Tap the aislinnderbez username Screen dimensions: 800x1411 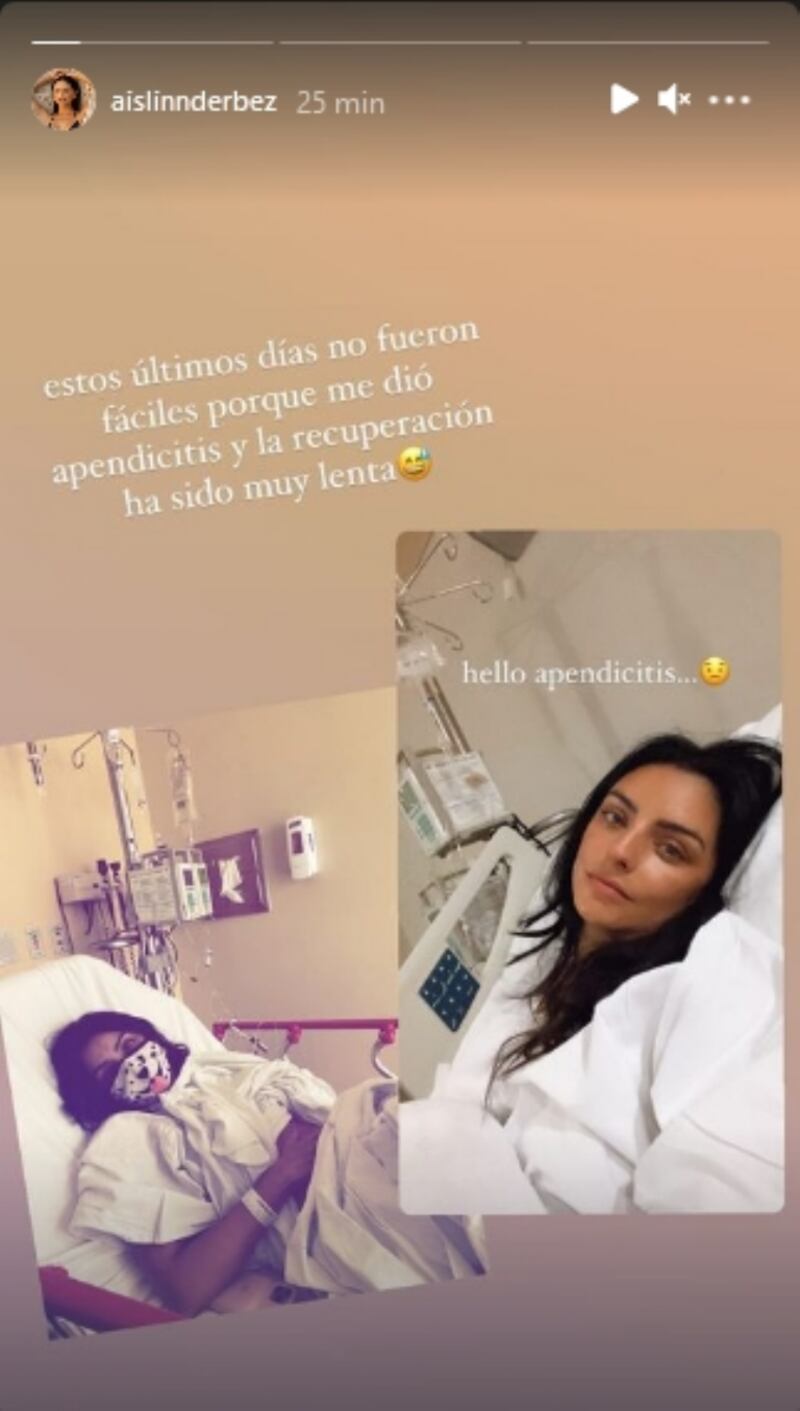coord(193,102)
